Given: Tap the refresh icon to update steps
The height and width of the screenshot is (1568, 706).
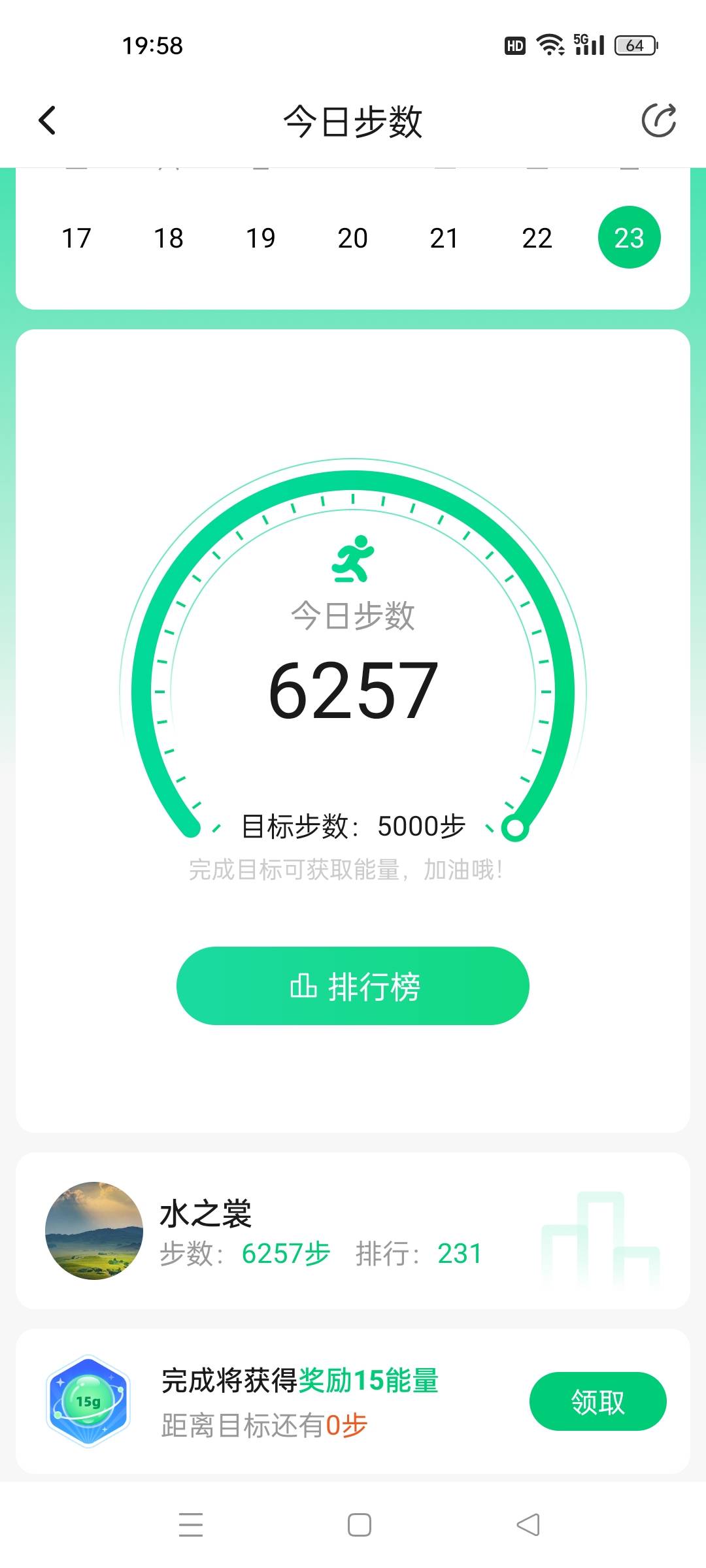Looking at the screenshot, I should pos(659,120).
